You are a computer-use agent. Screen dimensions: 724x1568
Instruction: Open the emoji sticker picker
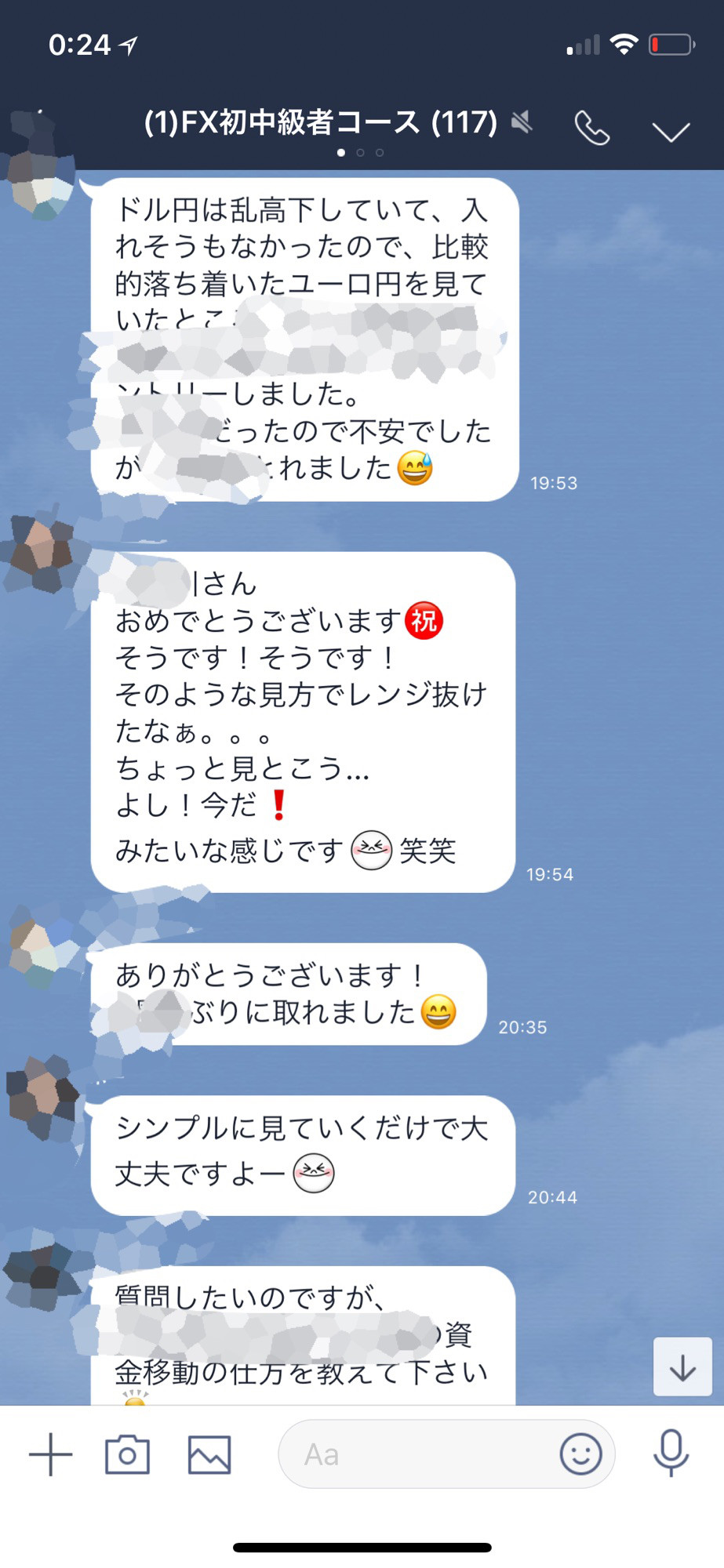click(x=580, y=1454)
